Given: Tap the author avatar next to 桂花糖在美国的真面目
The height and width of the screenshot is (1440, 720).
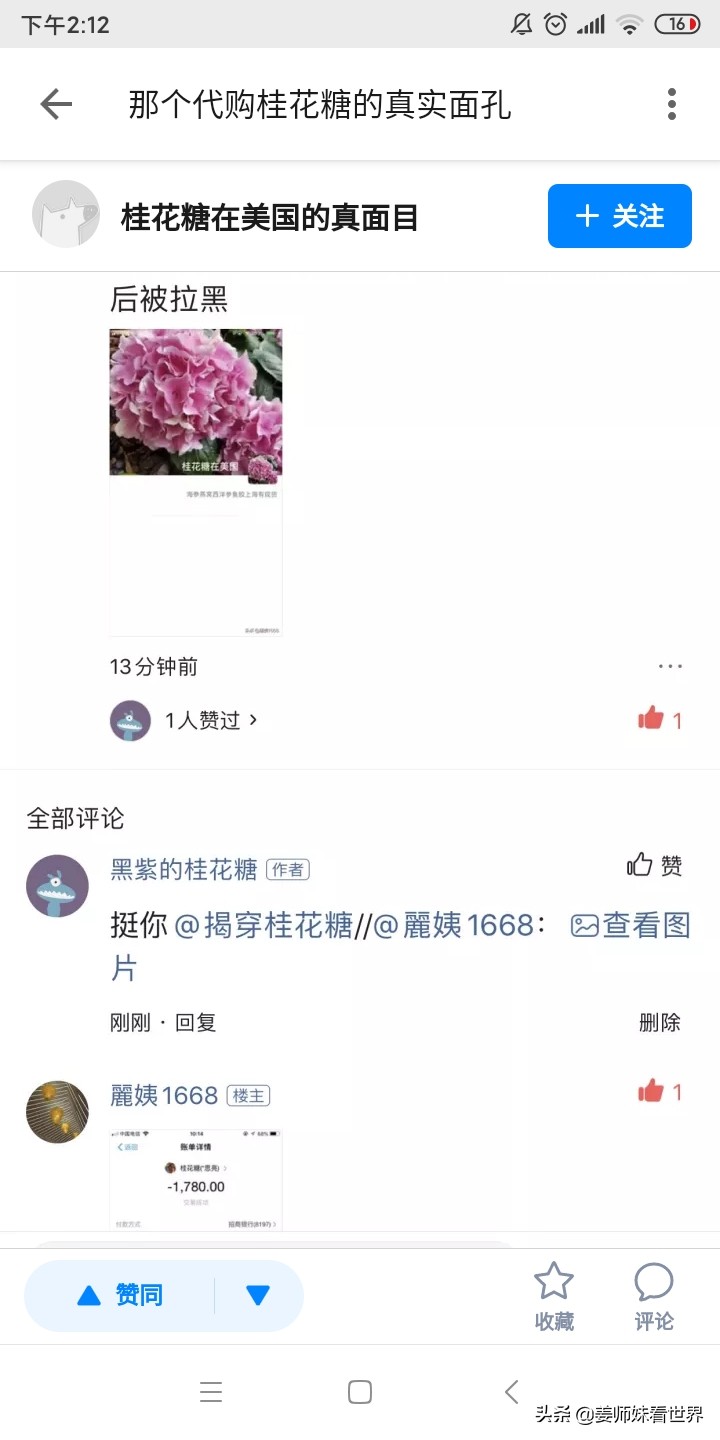Looking at the screenshot, I should (65, 216).
